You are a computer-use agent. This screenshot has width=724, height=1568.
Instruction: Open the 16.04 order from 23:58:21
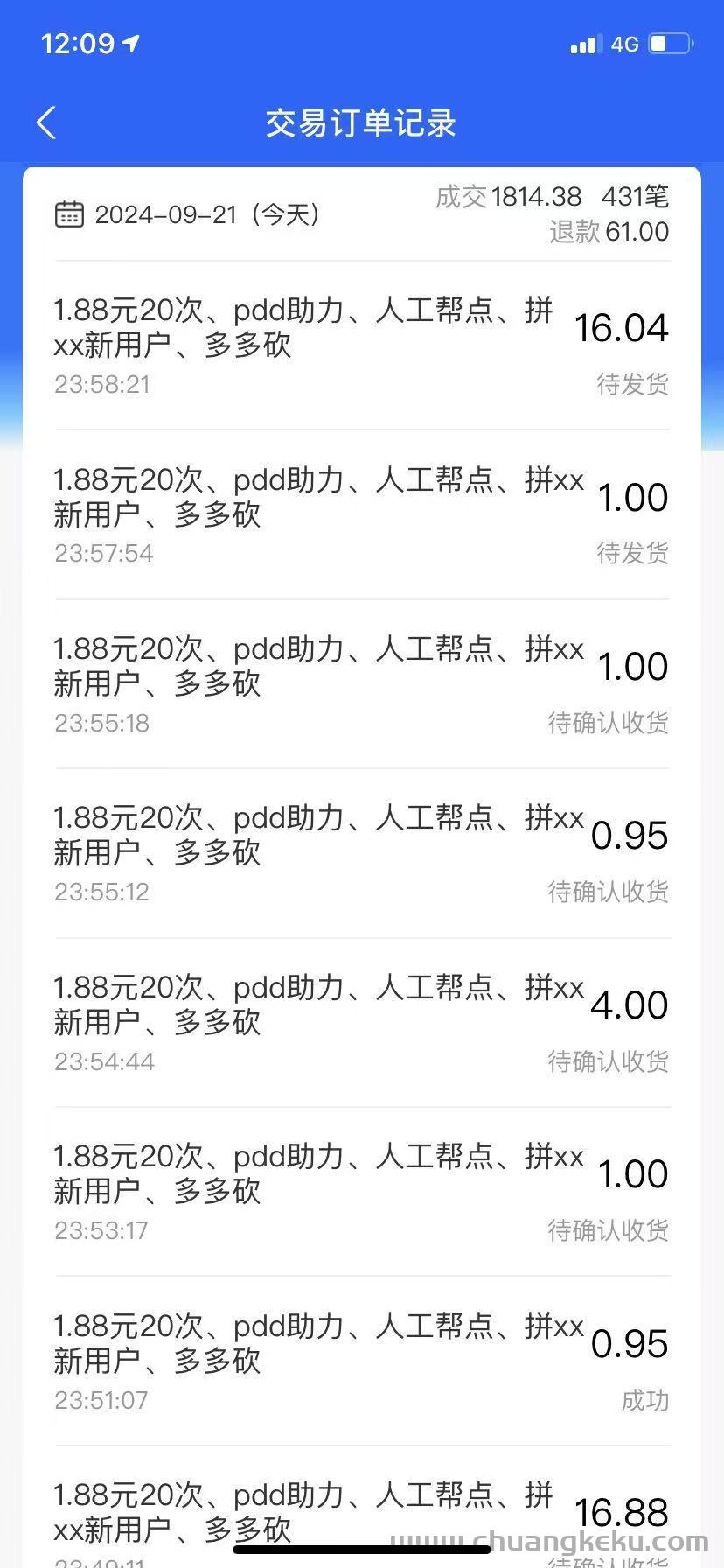[x=362, y=346]
